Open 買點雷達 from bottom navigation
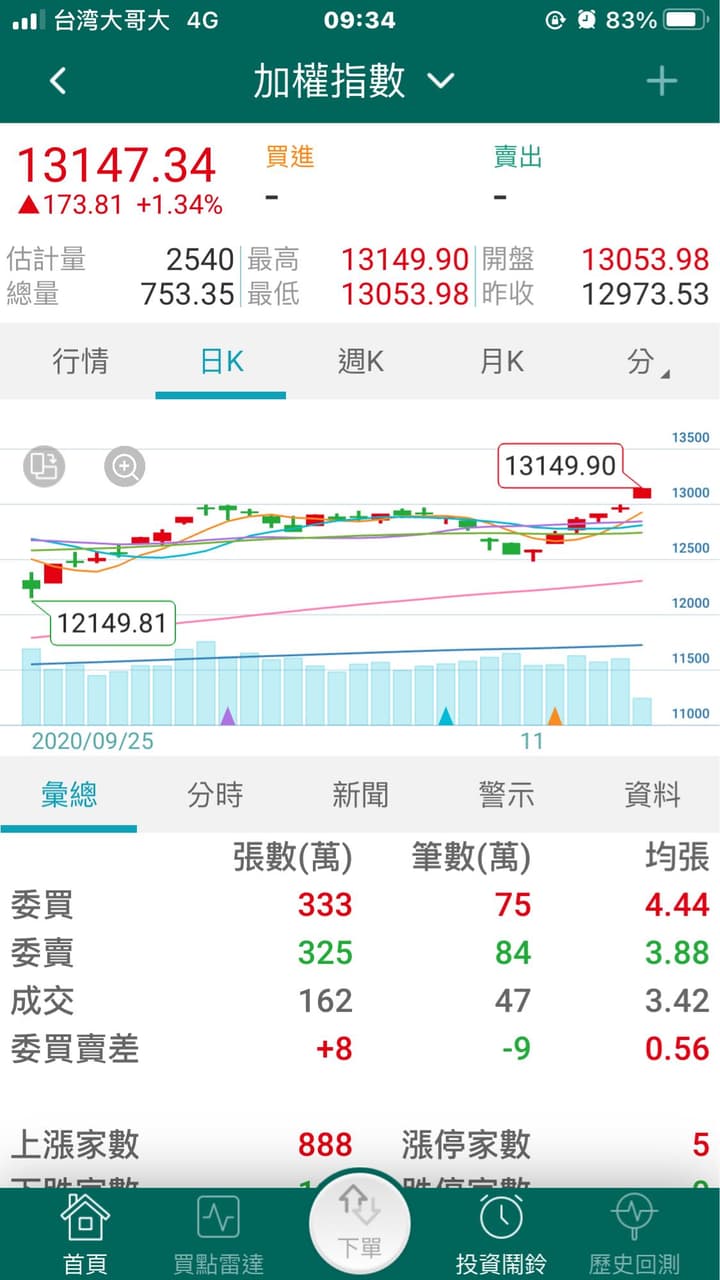The image size is (720, 1280). [218, 1235]
